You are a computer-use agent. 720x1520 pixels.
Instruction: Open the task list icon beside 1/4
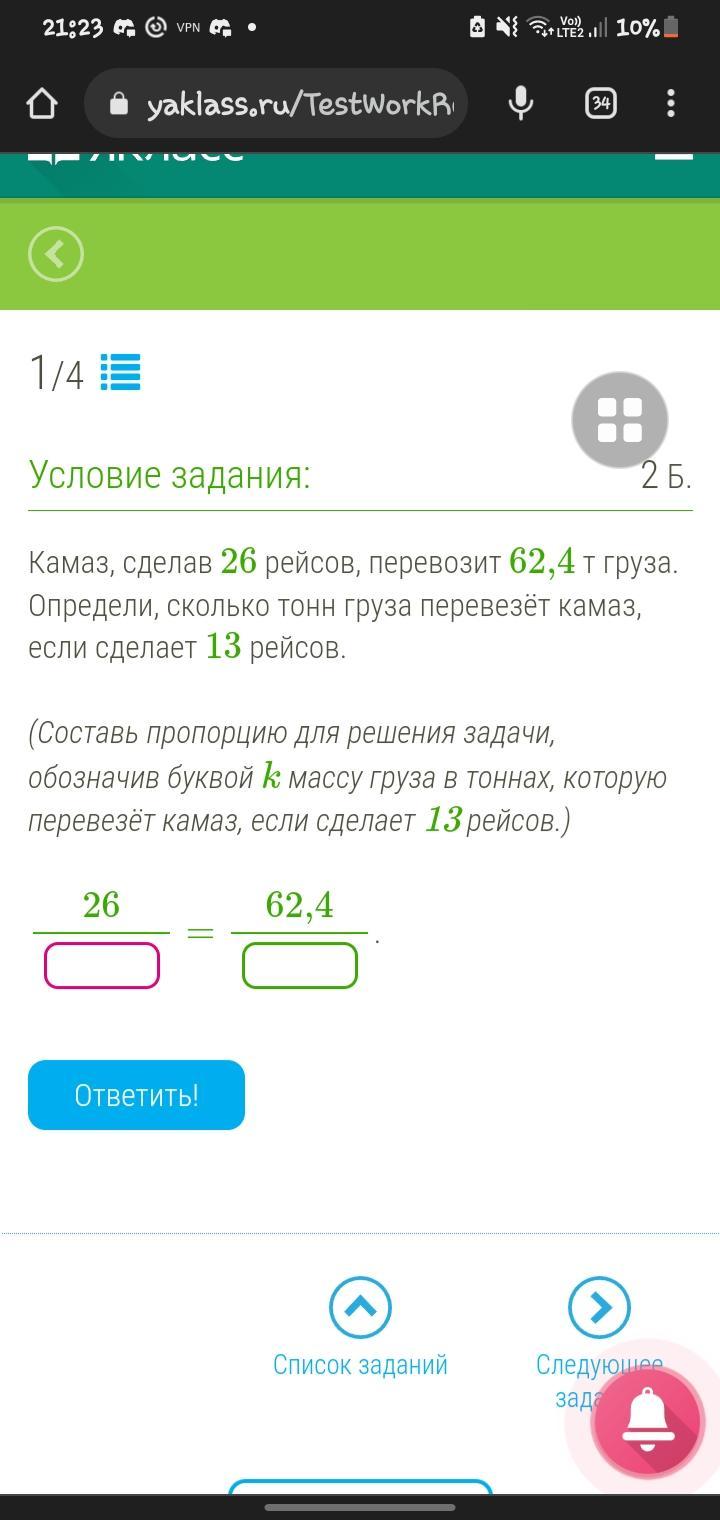point(121,373)
